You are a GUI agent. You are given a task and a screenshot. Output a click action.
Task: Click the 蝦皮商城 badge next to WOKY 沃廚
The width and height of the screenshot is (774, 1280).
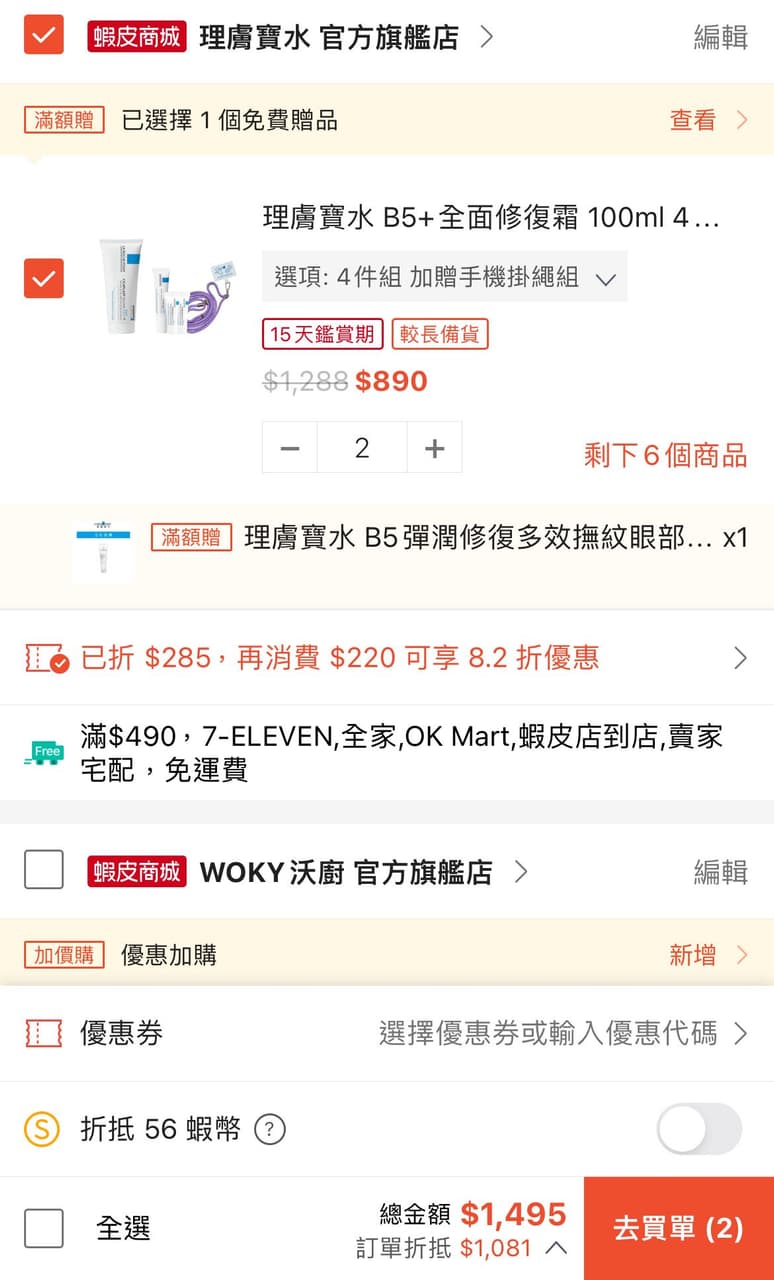point(136,871)
